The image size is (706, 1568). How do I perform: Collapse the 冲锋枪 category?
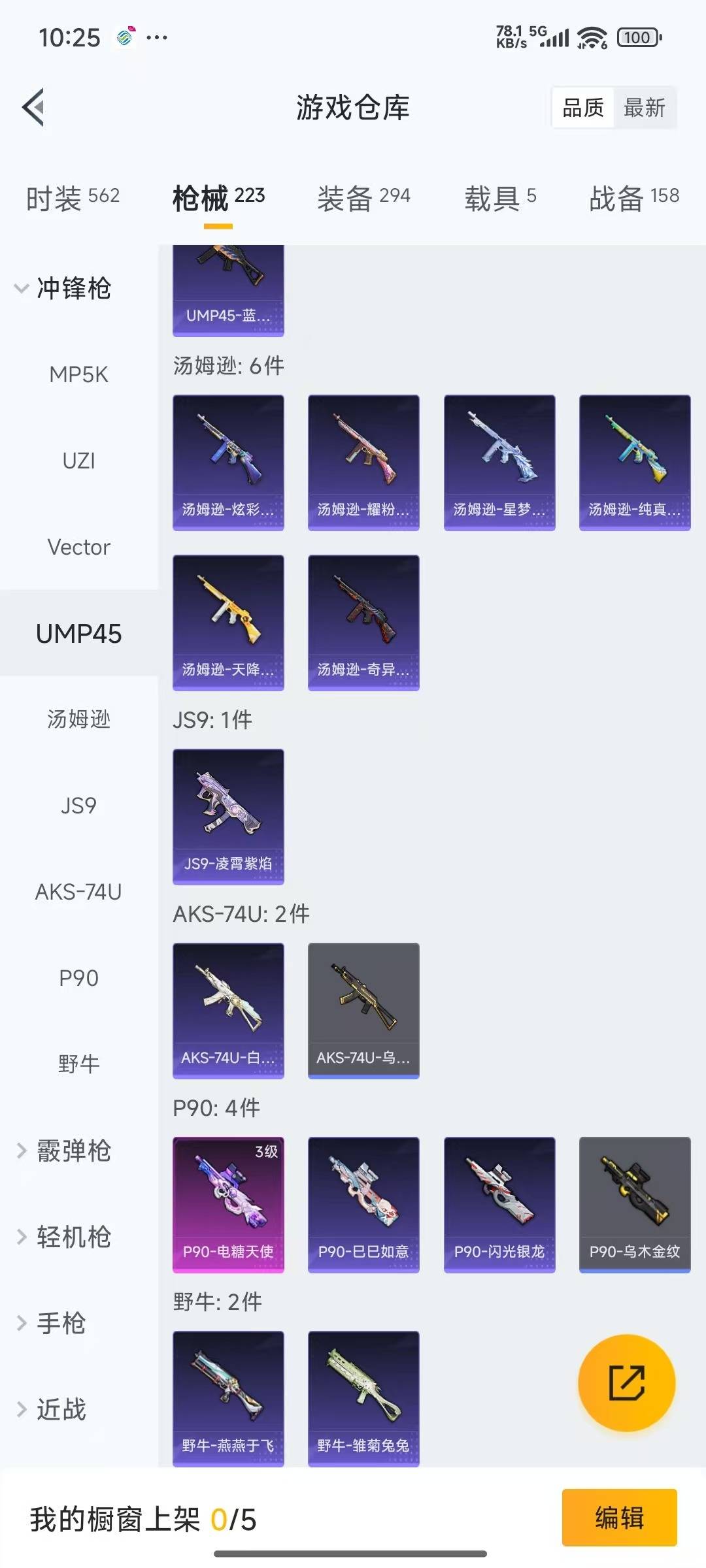(64, 288)
